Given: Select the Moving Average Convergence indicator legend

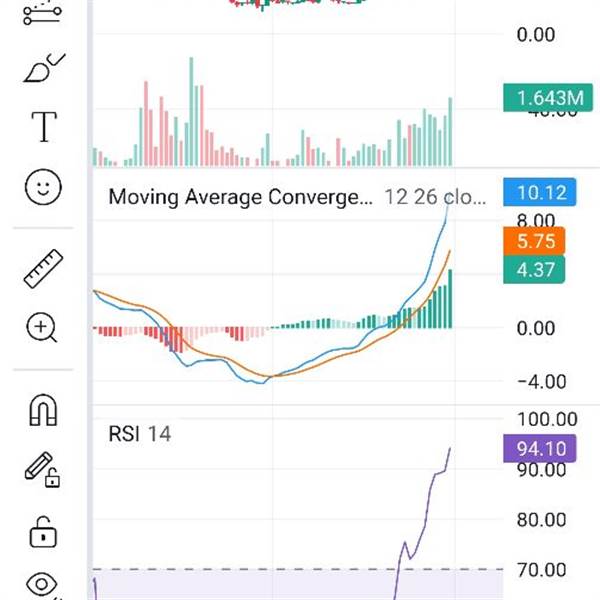Looking at the screenshot, I should click(x=240, y=196).
